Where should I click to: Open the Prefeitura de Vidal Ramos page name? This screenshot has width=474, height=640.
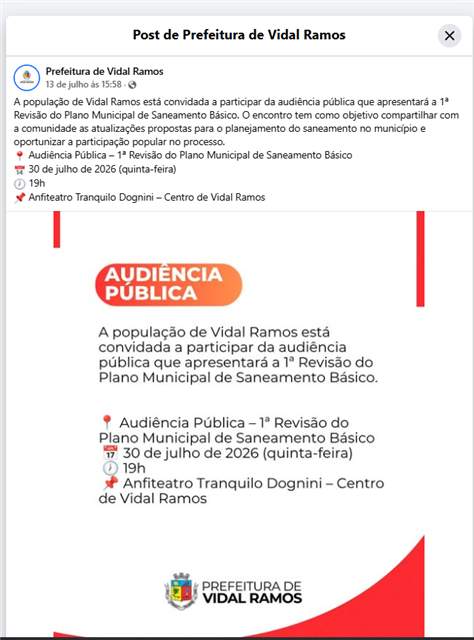[x=105, y=71]
